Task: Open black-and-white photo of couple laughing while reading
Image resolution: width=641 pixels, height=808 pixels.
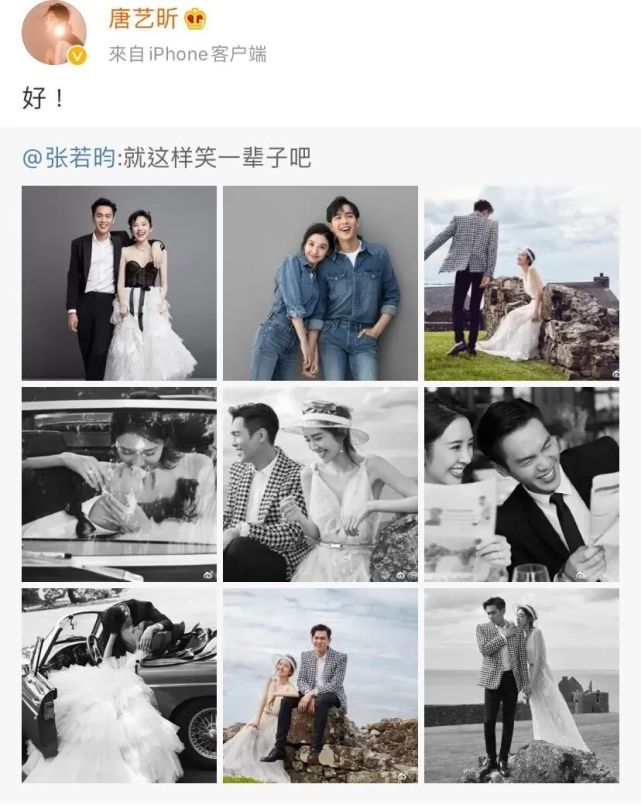Action: [x=521, y=484]
